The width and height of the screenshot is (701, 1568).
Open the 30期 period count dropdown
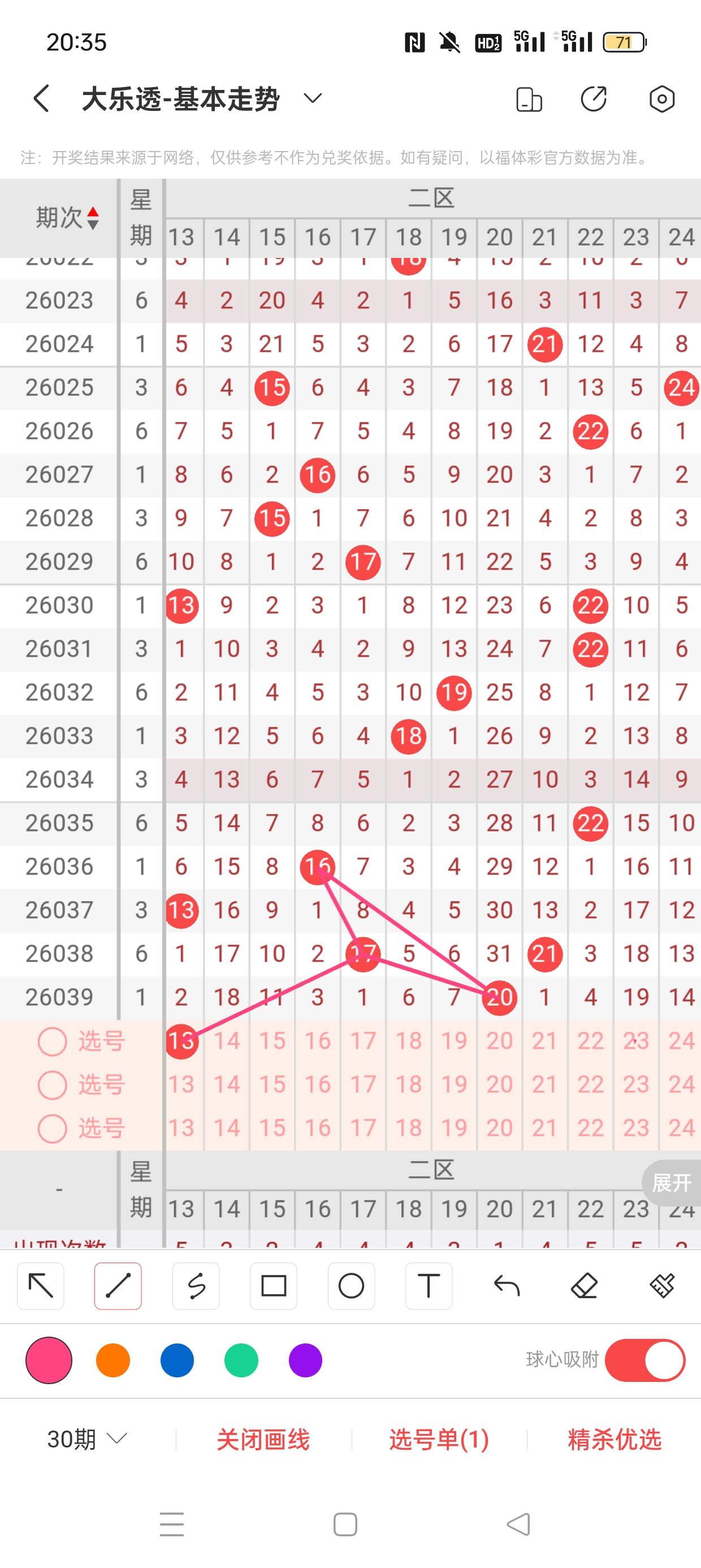click(x=87, y=1439)
